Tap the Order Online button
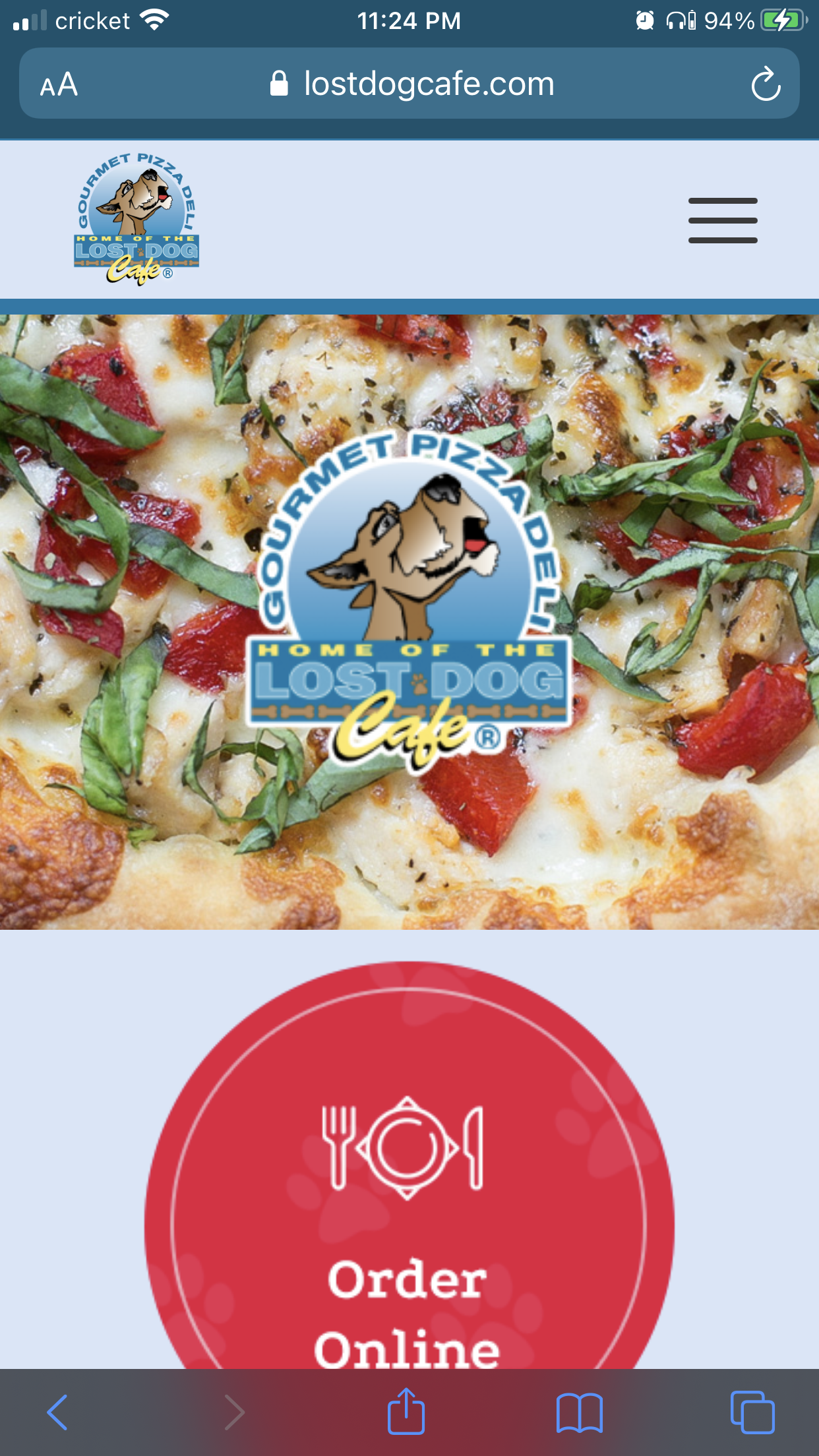The height and width of the screenshot is (1456, 819). click(409, 1165)
